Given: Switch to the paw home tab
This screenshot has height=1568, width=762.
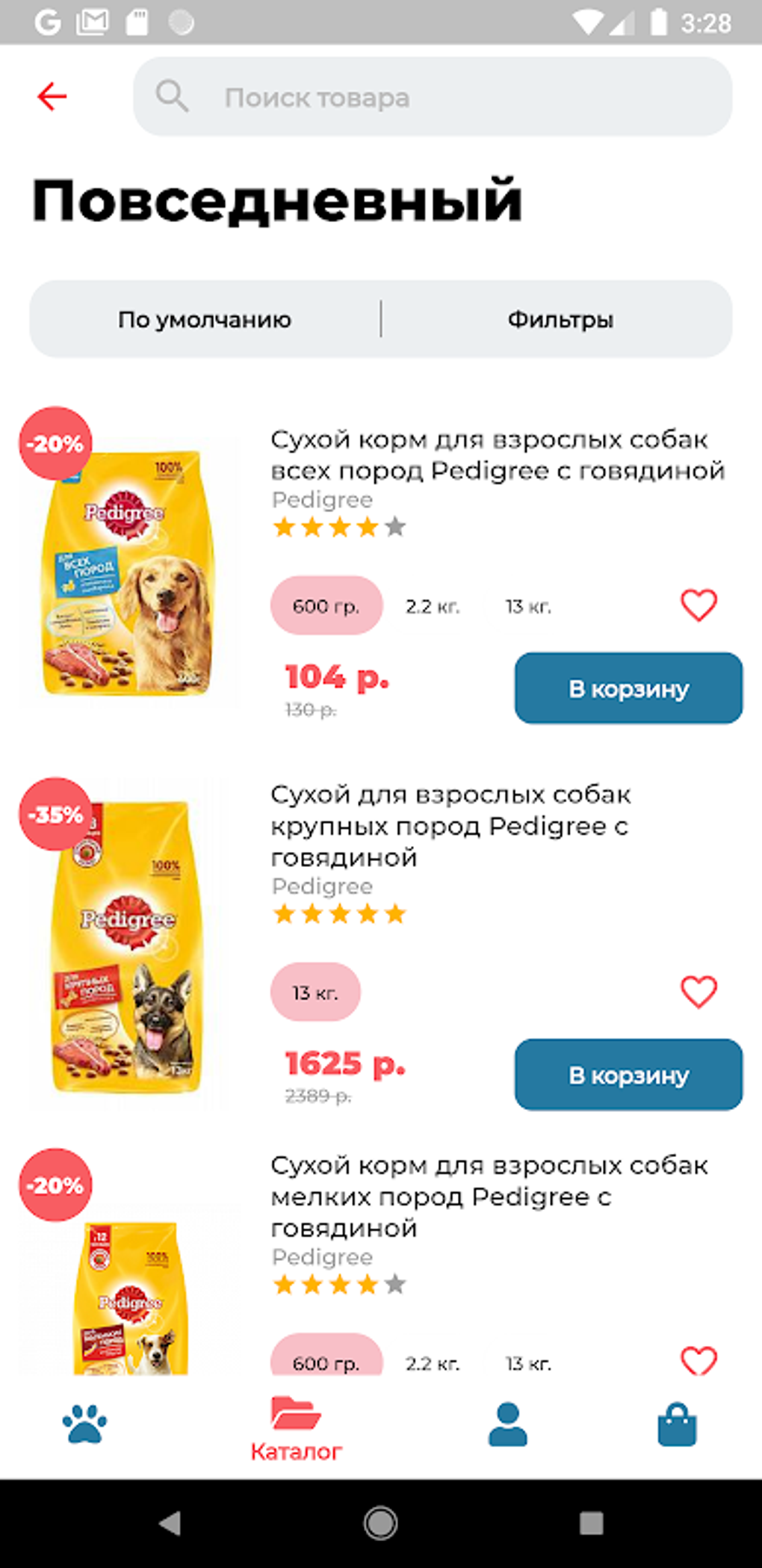Looking at the screenshot, I should (84, 1425).
